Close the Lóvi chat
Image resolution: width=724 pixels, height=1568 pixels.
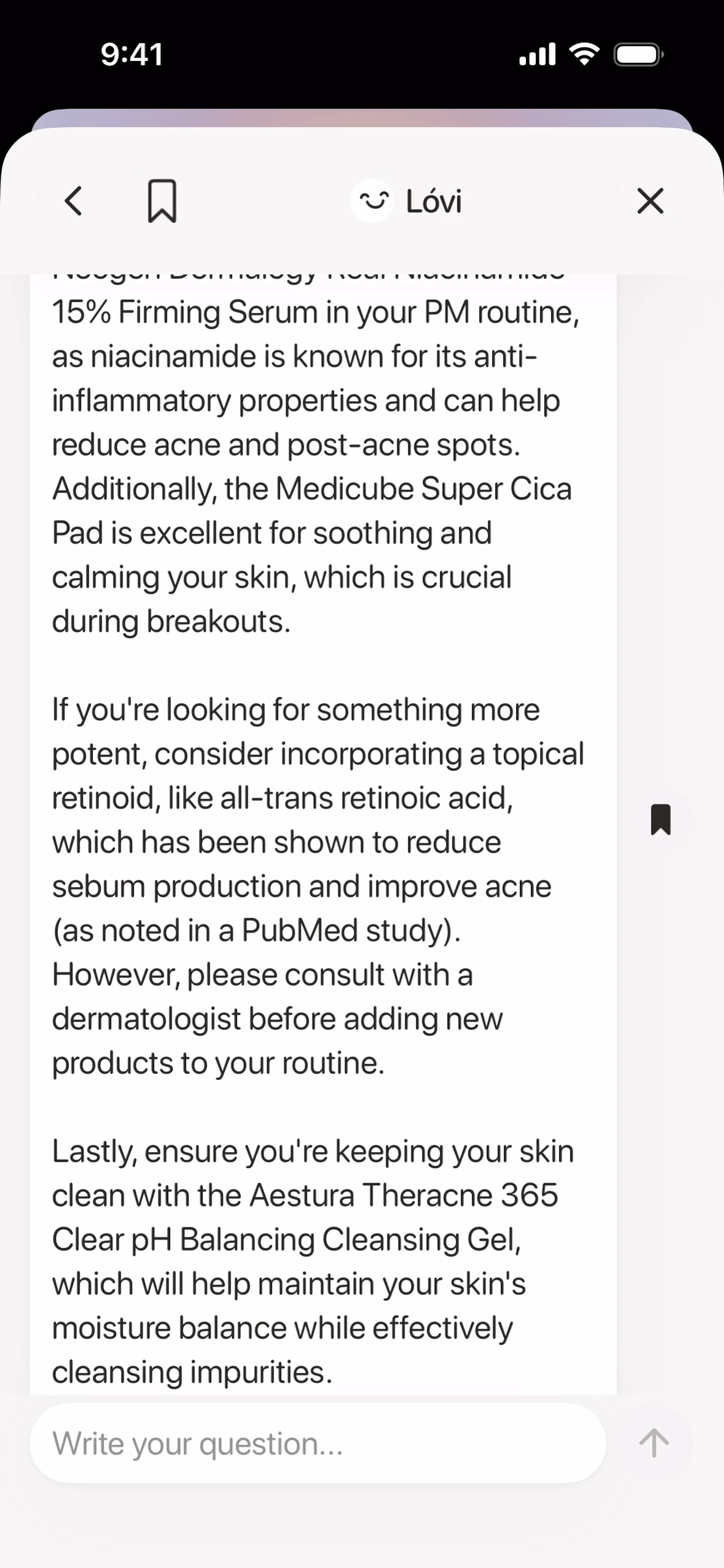coord(650,201)
